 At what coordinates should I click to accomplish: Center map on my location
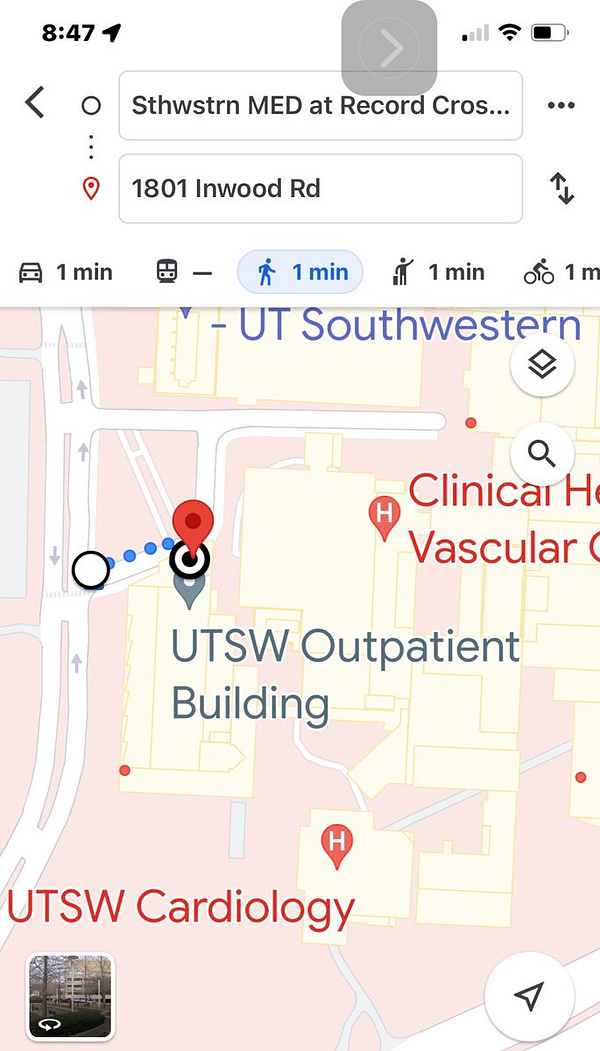tap(529, 995)
